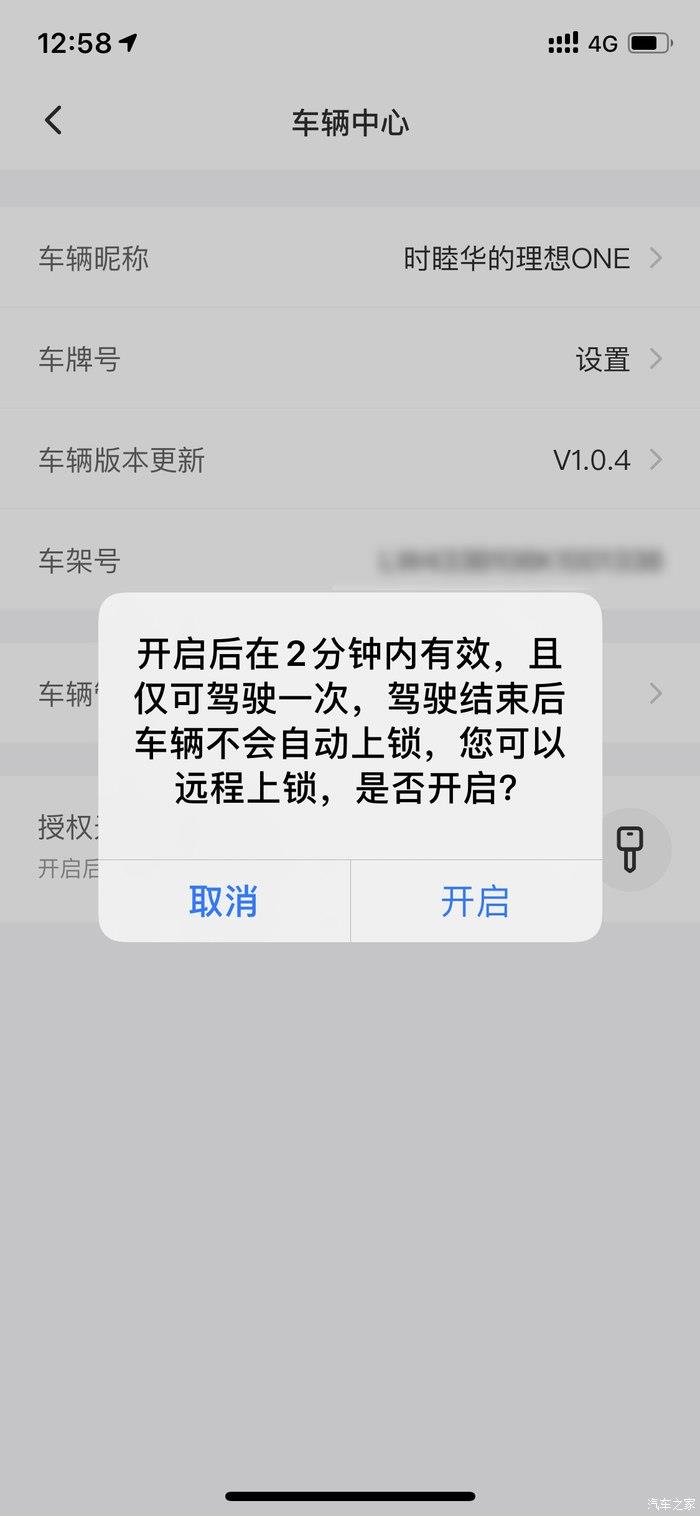
Task: Open 车牌号 settings row
Action: [x=350, y=359]
